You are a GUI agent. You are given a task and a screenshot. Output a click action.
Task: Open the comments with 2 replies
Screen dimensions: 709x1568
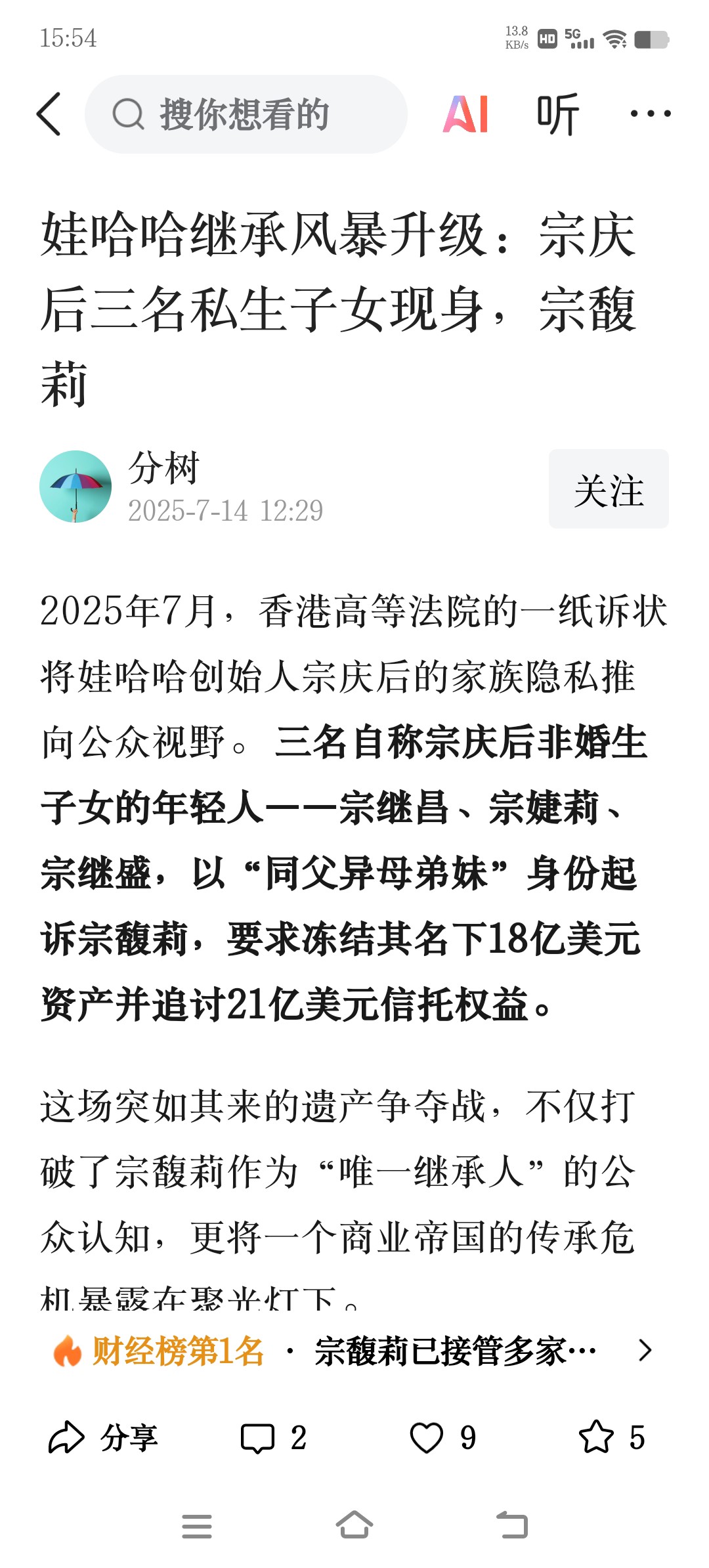point(273,1438)
